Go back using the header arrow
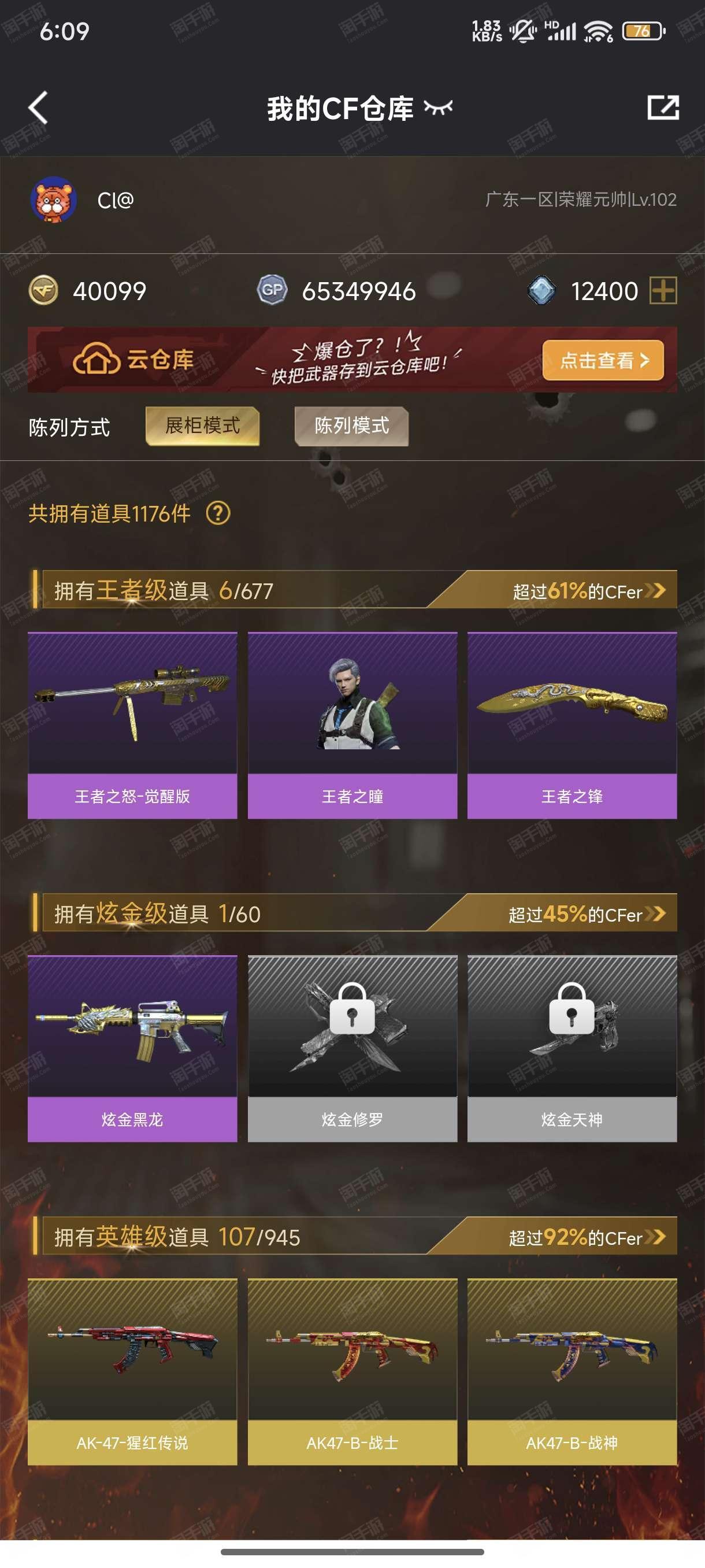 pyautogui.click(x=38, y=108)
